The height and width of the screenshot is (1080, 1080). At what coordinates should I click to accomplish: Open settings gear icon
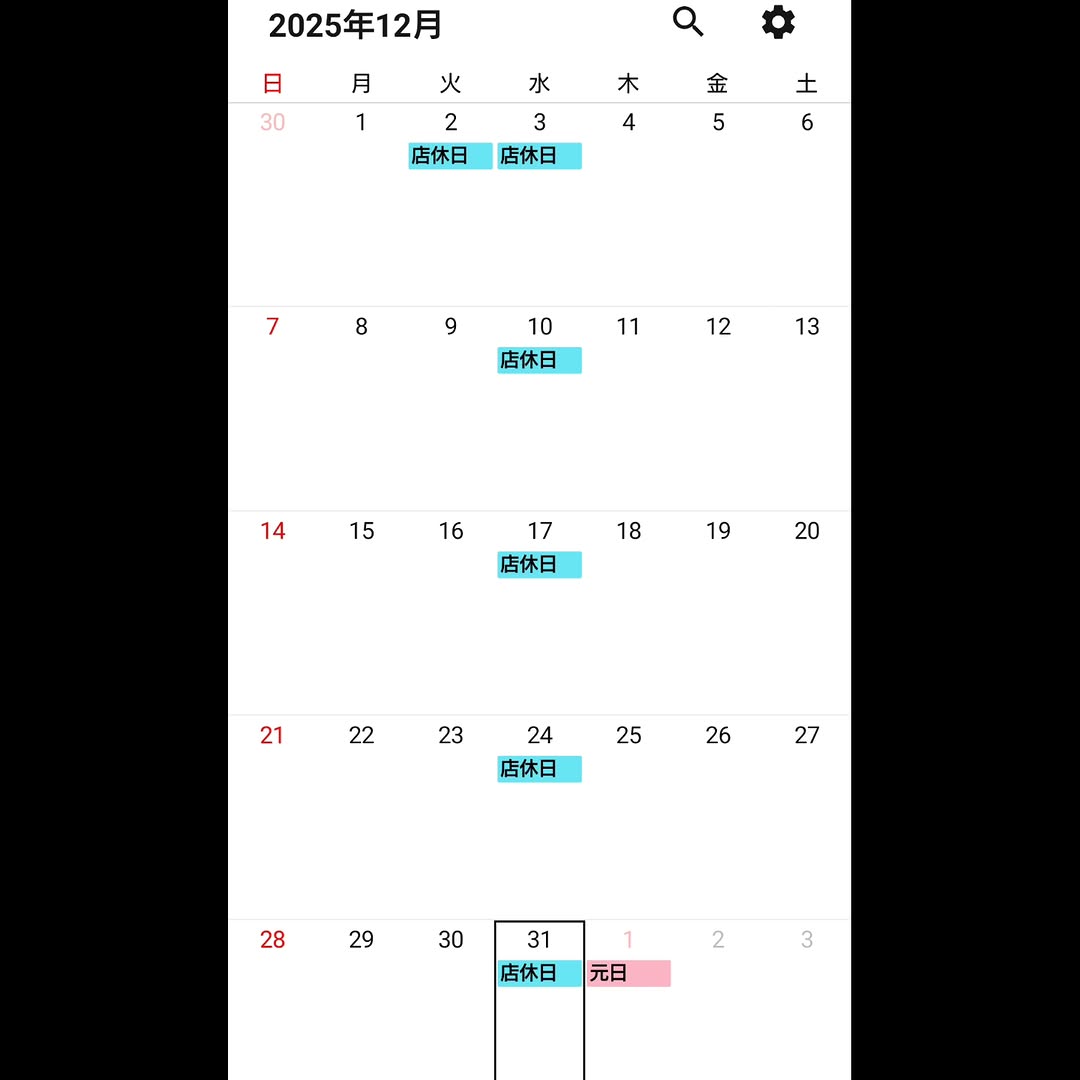778,22
